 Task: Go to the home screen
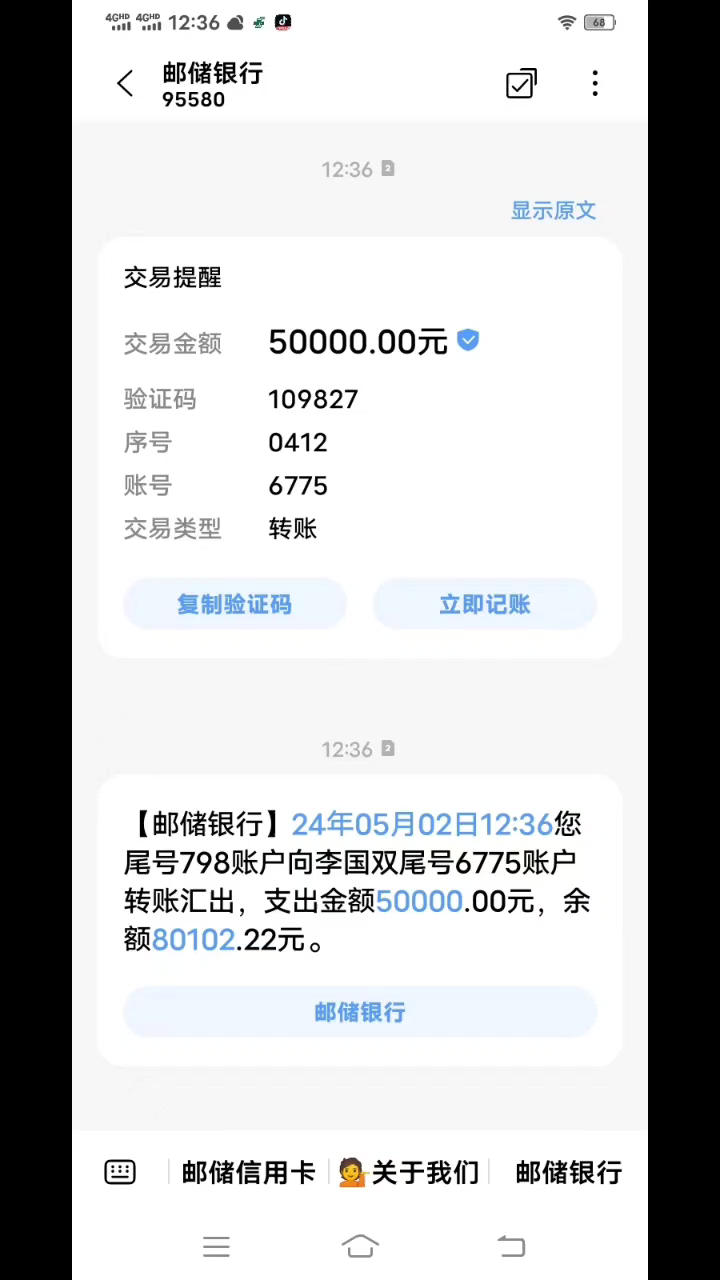[360, 1246]
